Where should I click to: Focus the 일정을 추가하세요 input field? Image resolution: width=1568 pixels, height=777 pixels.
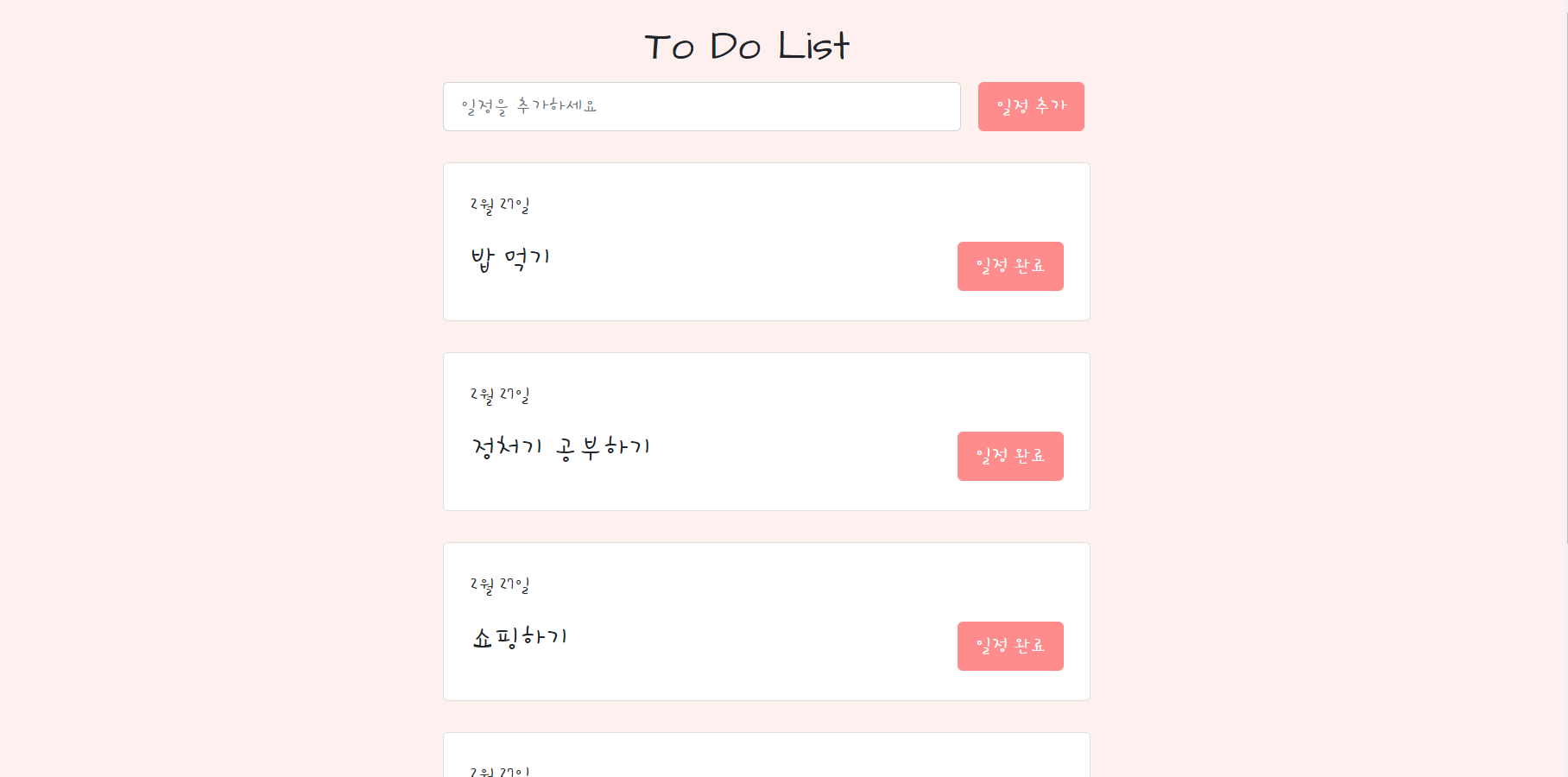point(701,107)
